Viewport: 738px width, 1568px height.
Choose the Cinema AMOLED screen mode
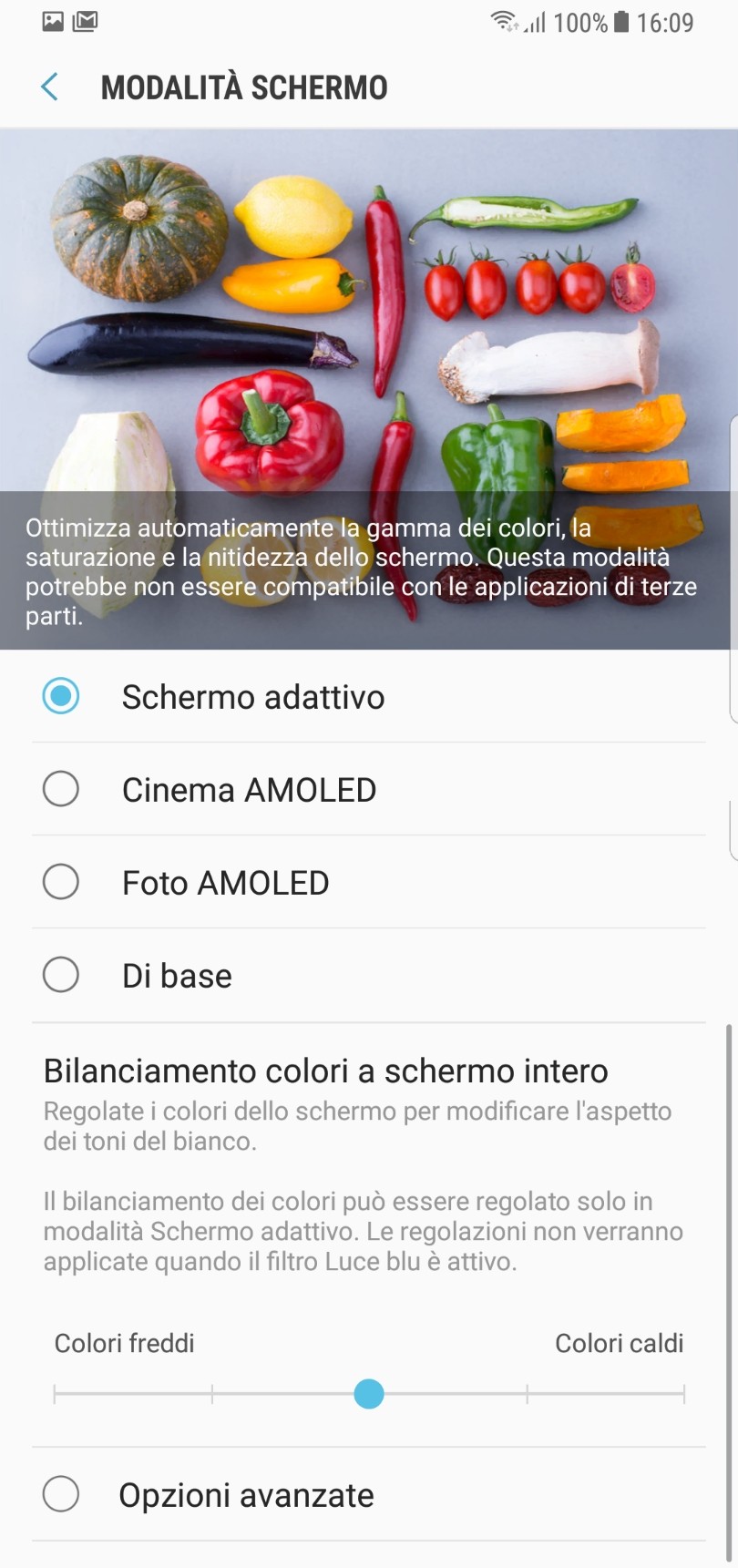pos(369,789)
